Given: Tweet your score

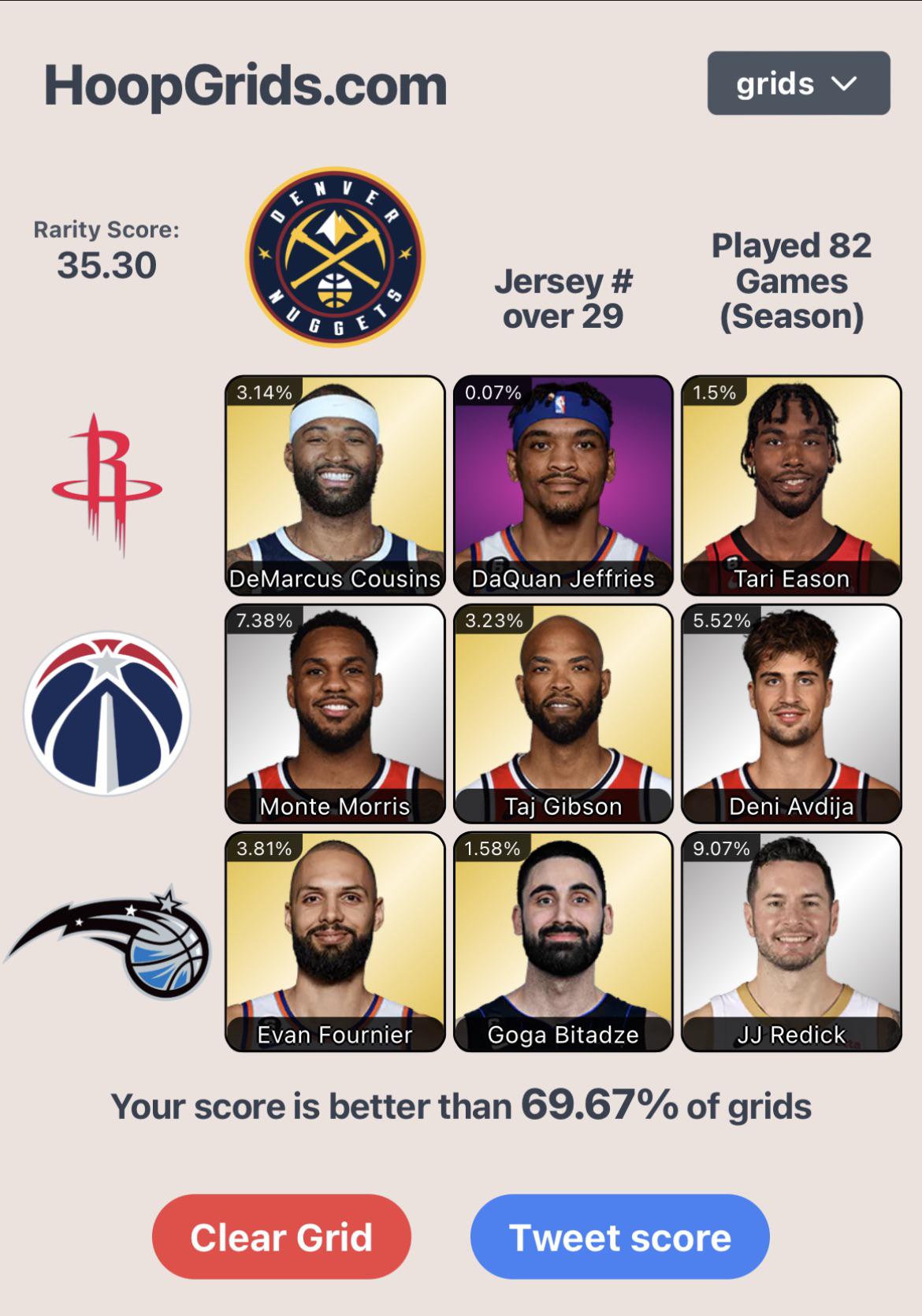Looking at the screenshot, I should pyautogui.click(x=619, y=1236).
